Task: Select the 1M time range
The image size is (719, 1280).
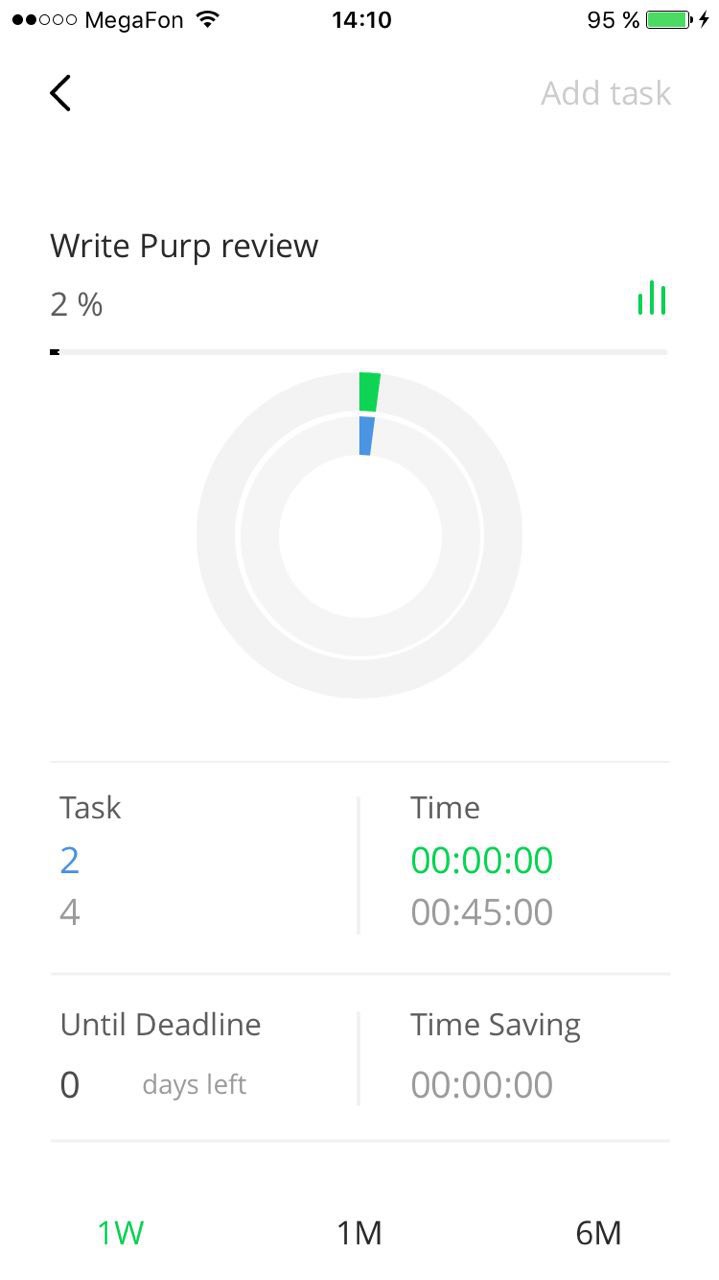Action: click(x=359, y=1233)
